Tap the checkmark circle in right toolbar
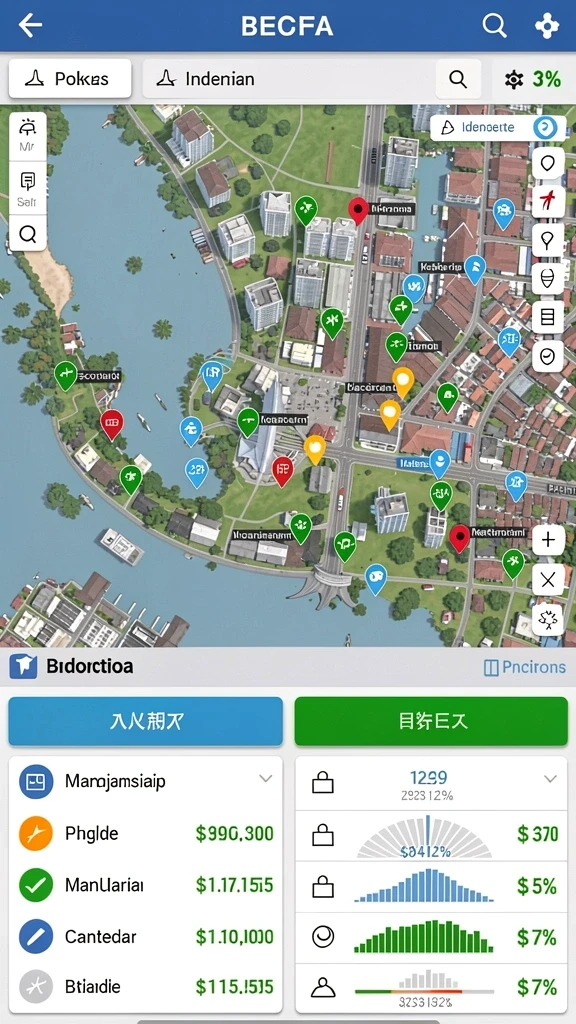 tap(548, 356)
